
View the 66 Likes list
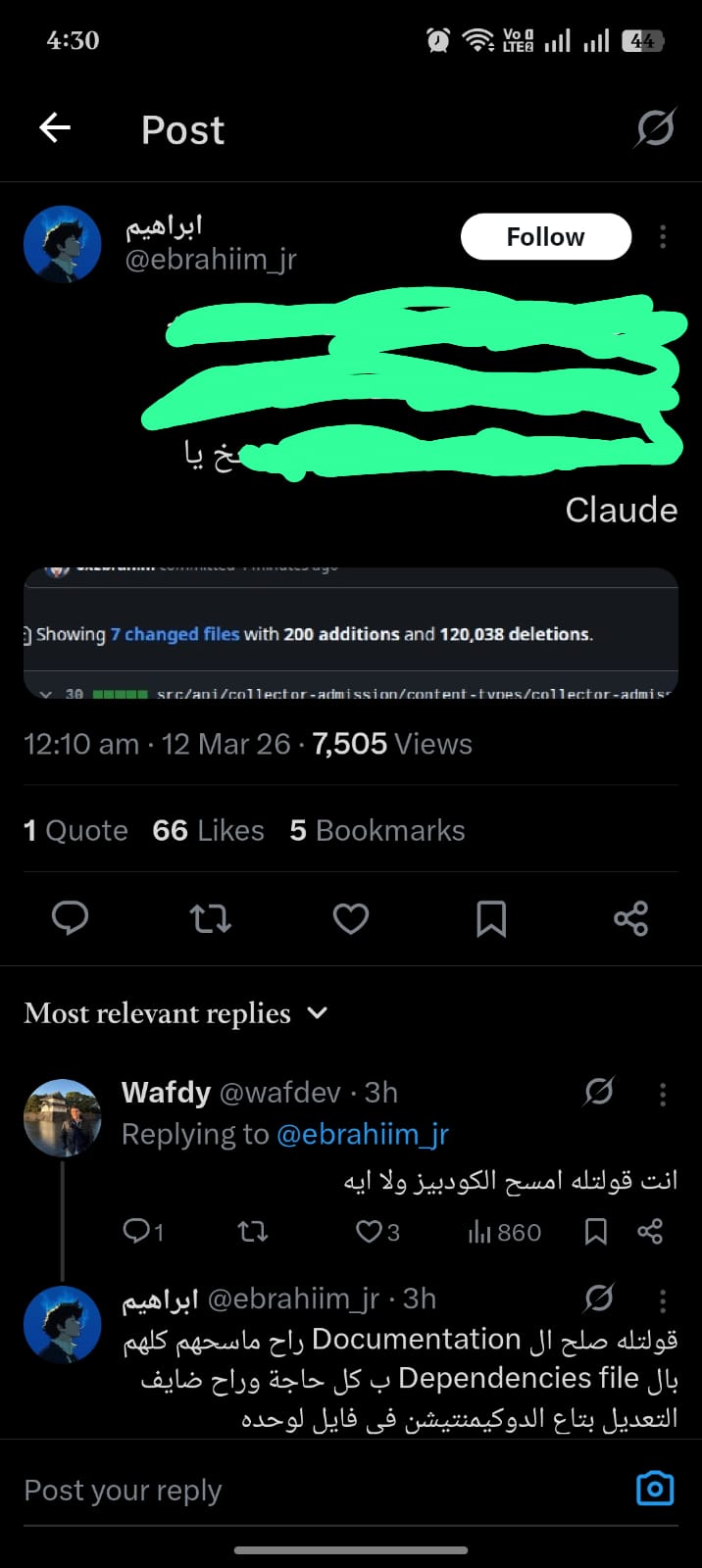pyautogui.click(x=208, y=830)
